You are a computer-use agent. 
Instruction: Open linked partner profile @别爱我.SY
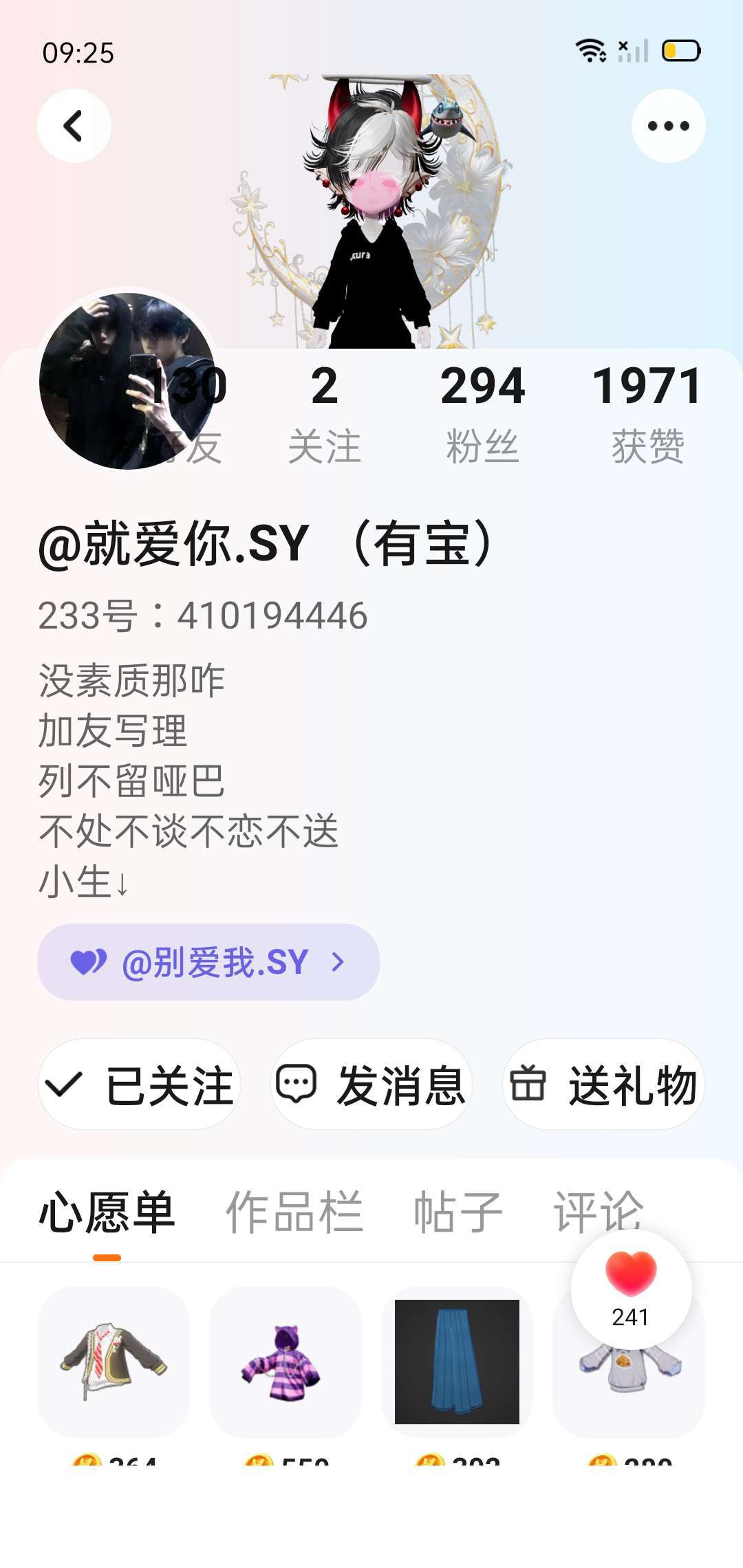208,962
